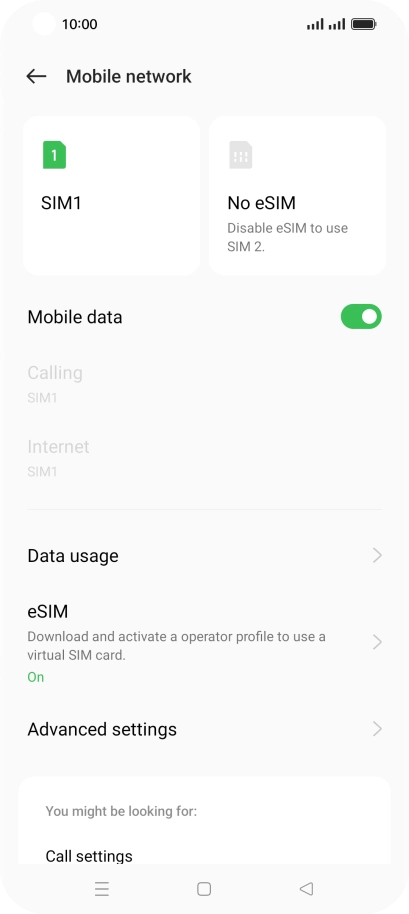409x914 pixels.
Task: Open the SIM1 card settings
Action: pyautogui.click(x=111, y=195)
